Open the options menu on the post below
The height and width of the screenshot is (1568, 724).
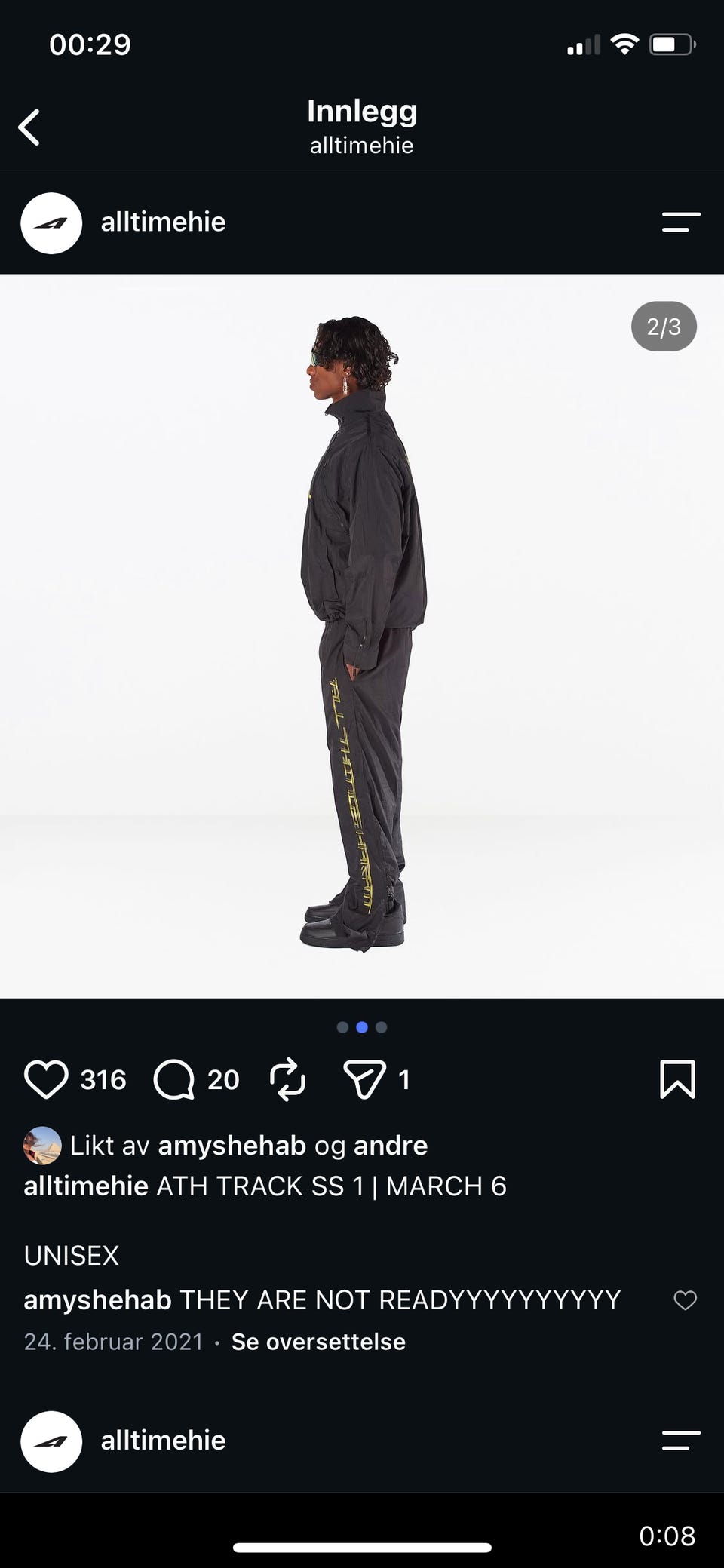coord(681,1440)
